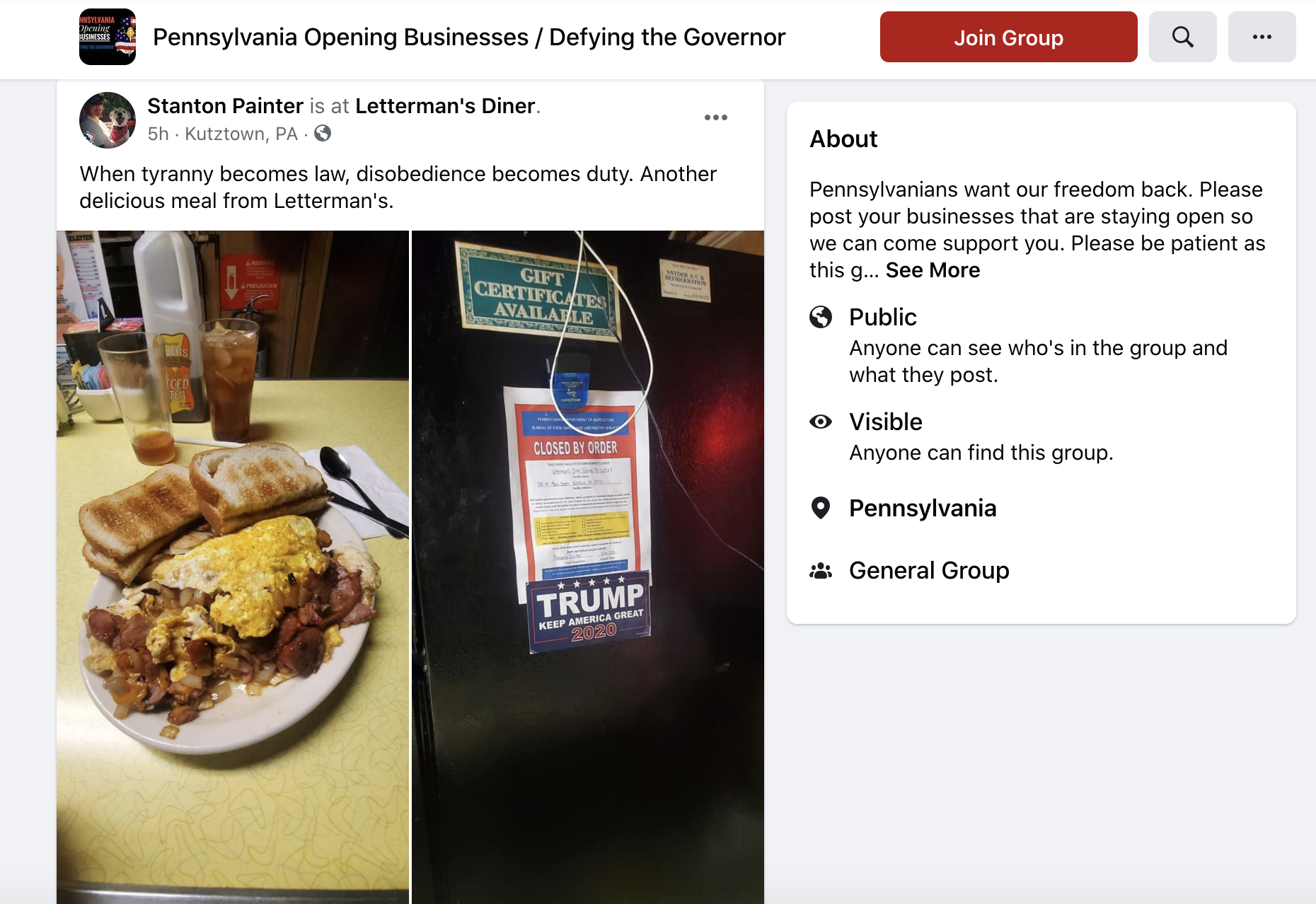This screenshot has width=1316, height=904.
Task: Tap the group's logo thumbnail
Action: pos(108,37)
